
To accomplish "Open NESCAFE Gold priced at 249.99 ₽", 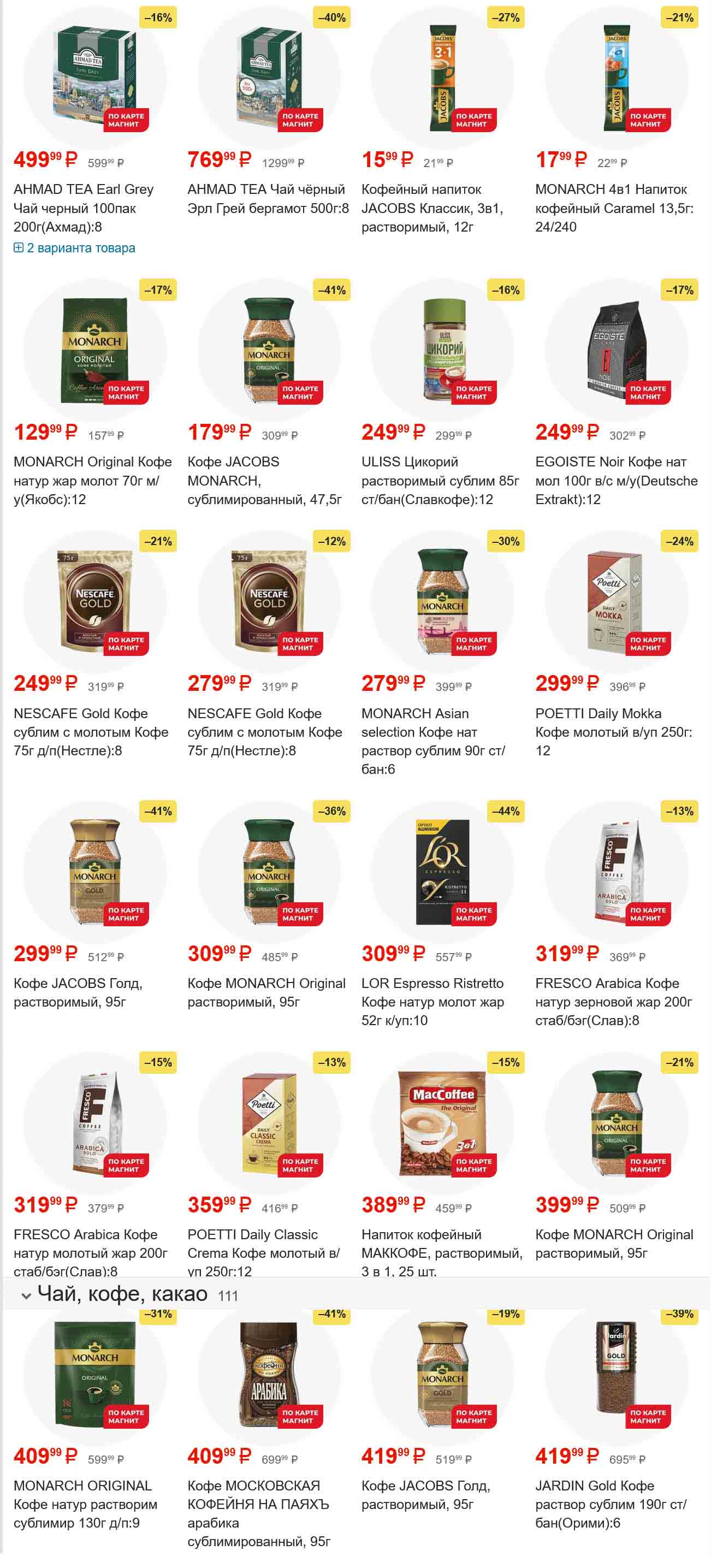I will (91, 732).
